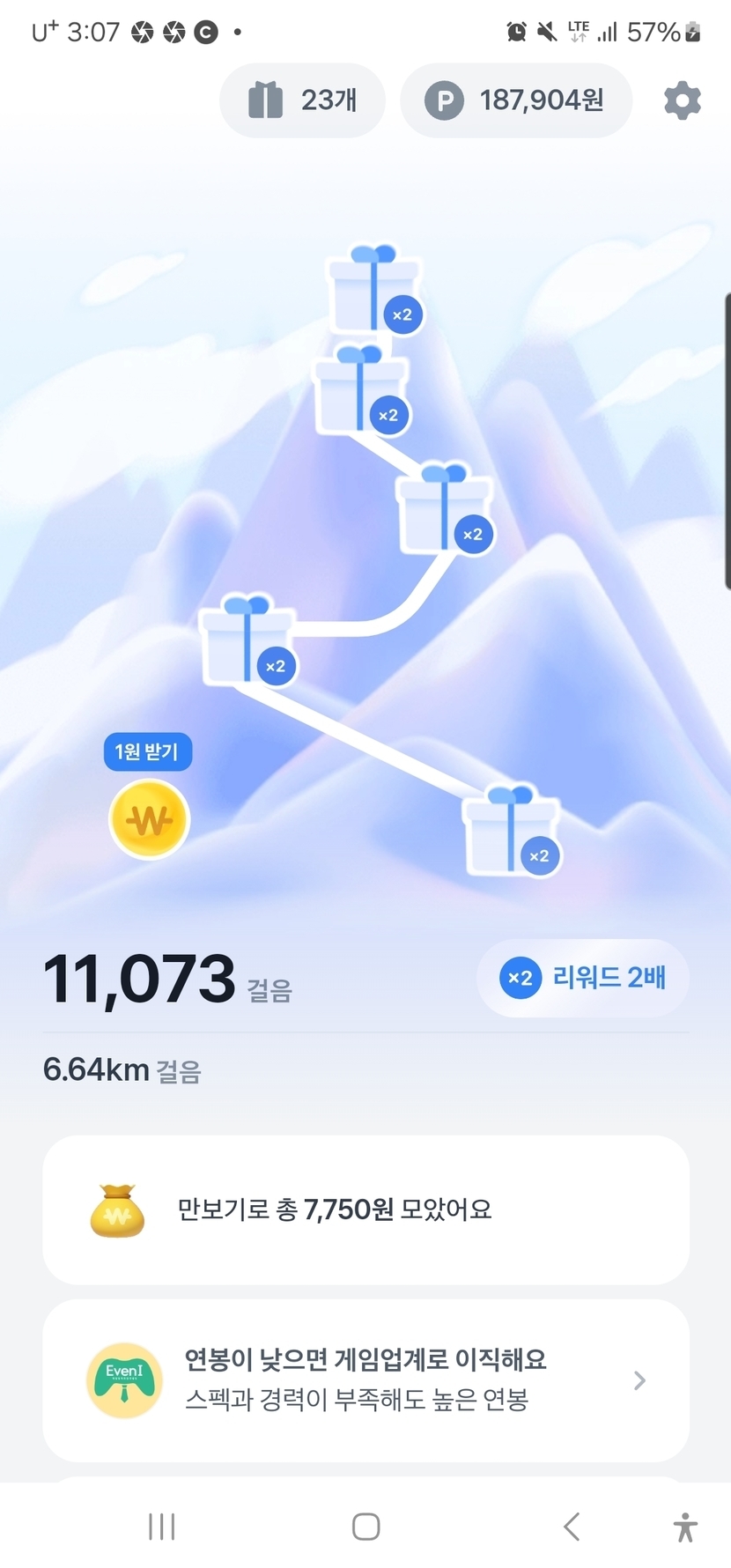Open the 187,904원 points balance
Screen dimensions: 731x1568
(516, 100)
